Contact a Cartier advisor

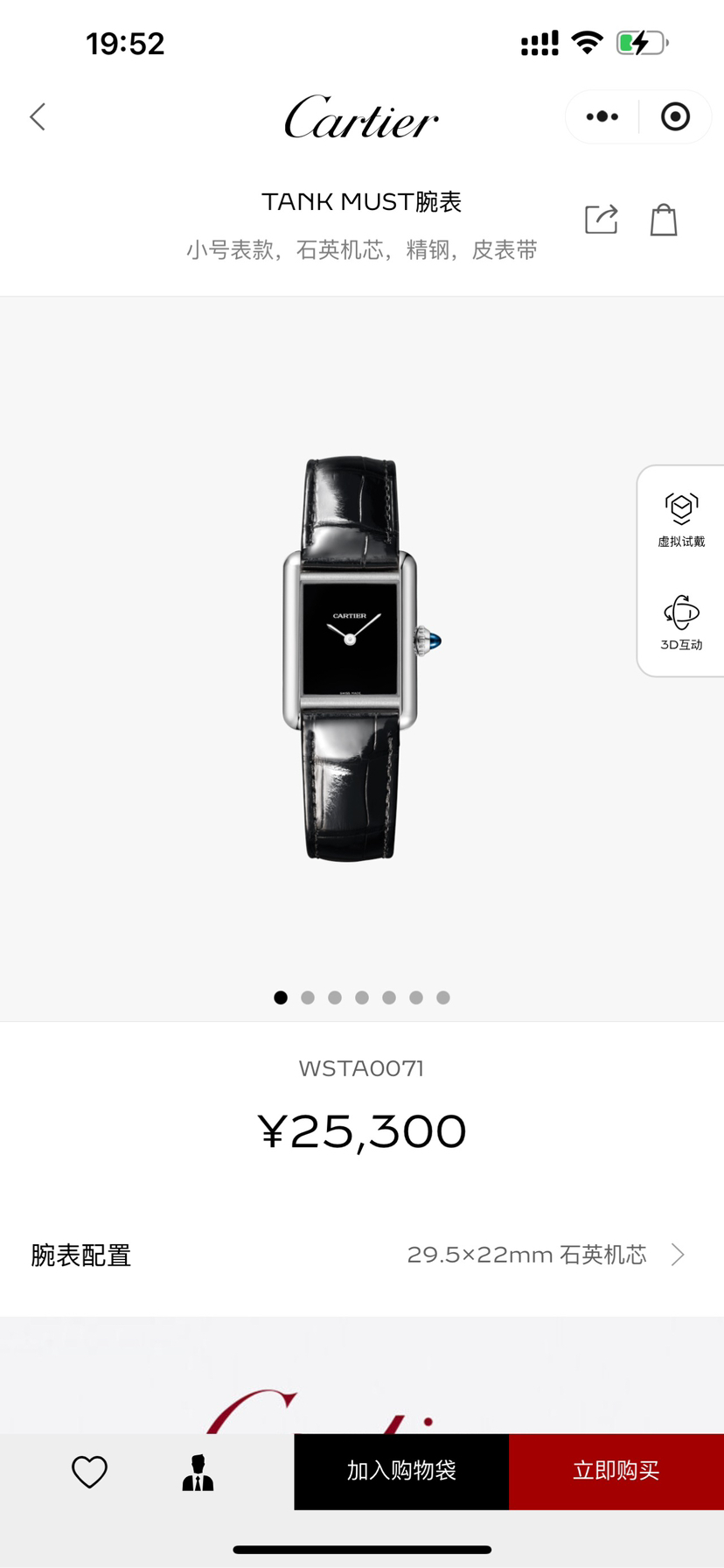(x=198, y=1472)
